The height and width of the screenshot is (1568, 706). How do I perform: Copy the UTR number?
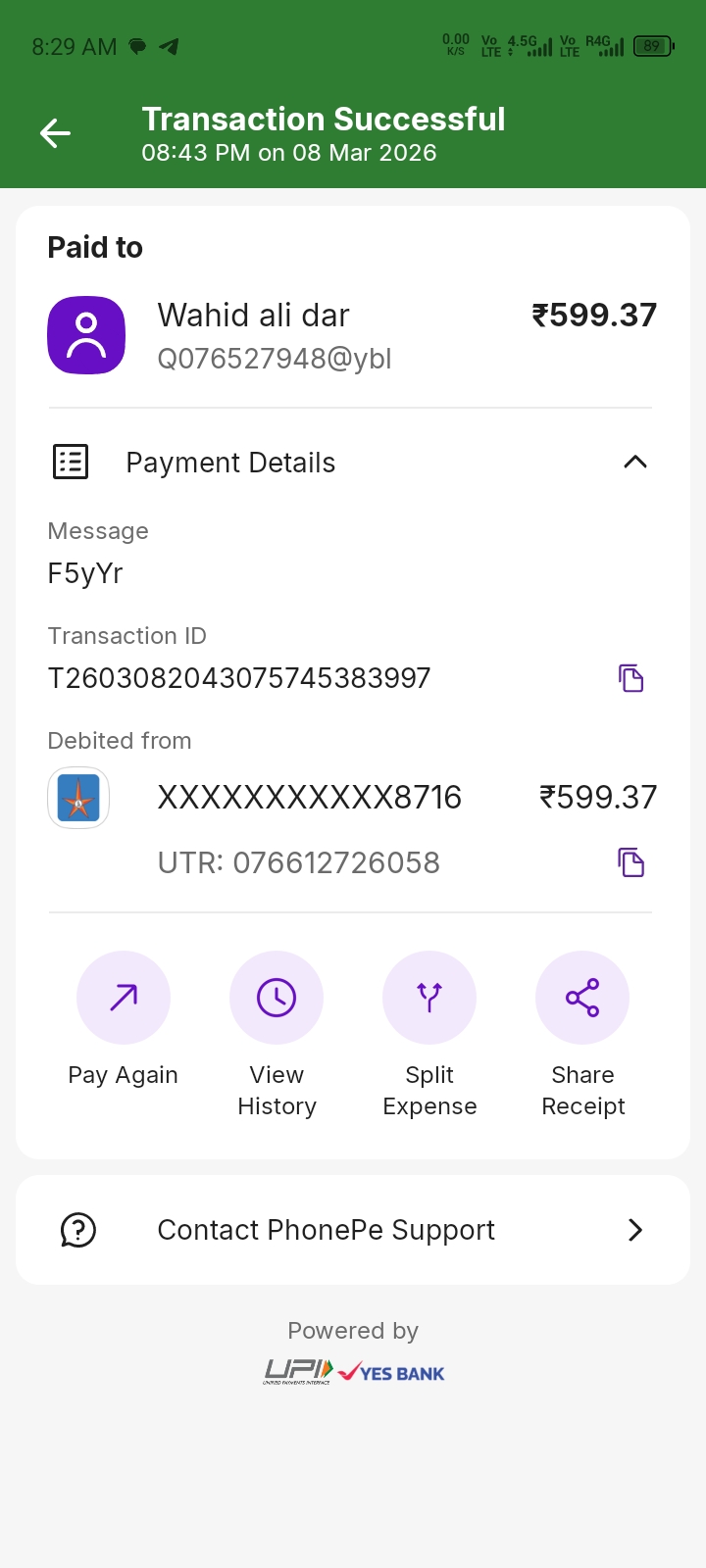[630, 862]
